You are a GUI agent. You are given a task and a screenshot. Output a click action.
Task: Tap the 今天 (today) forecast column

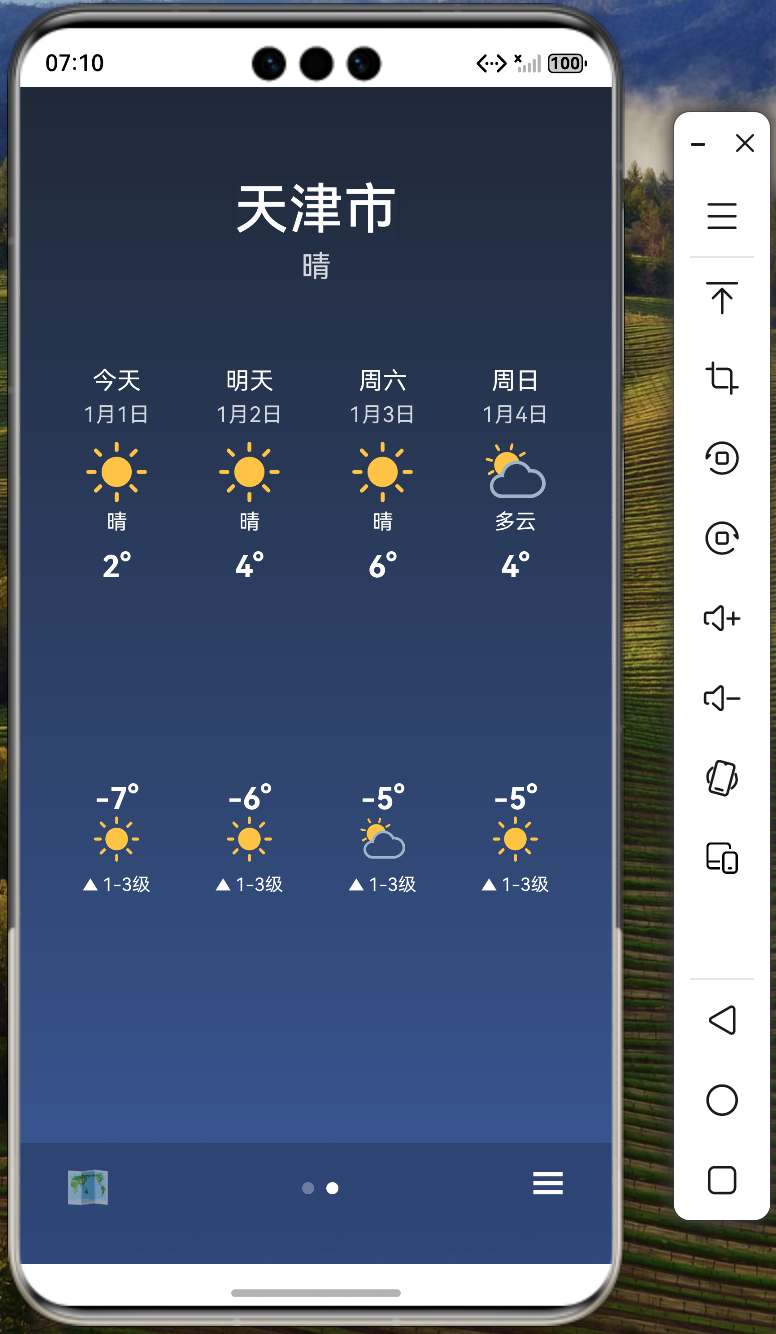[x=115, y=470]
